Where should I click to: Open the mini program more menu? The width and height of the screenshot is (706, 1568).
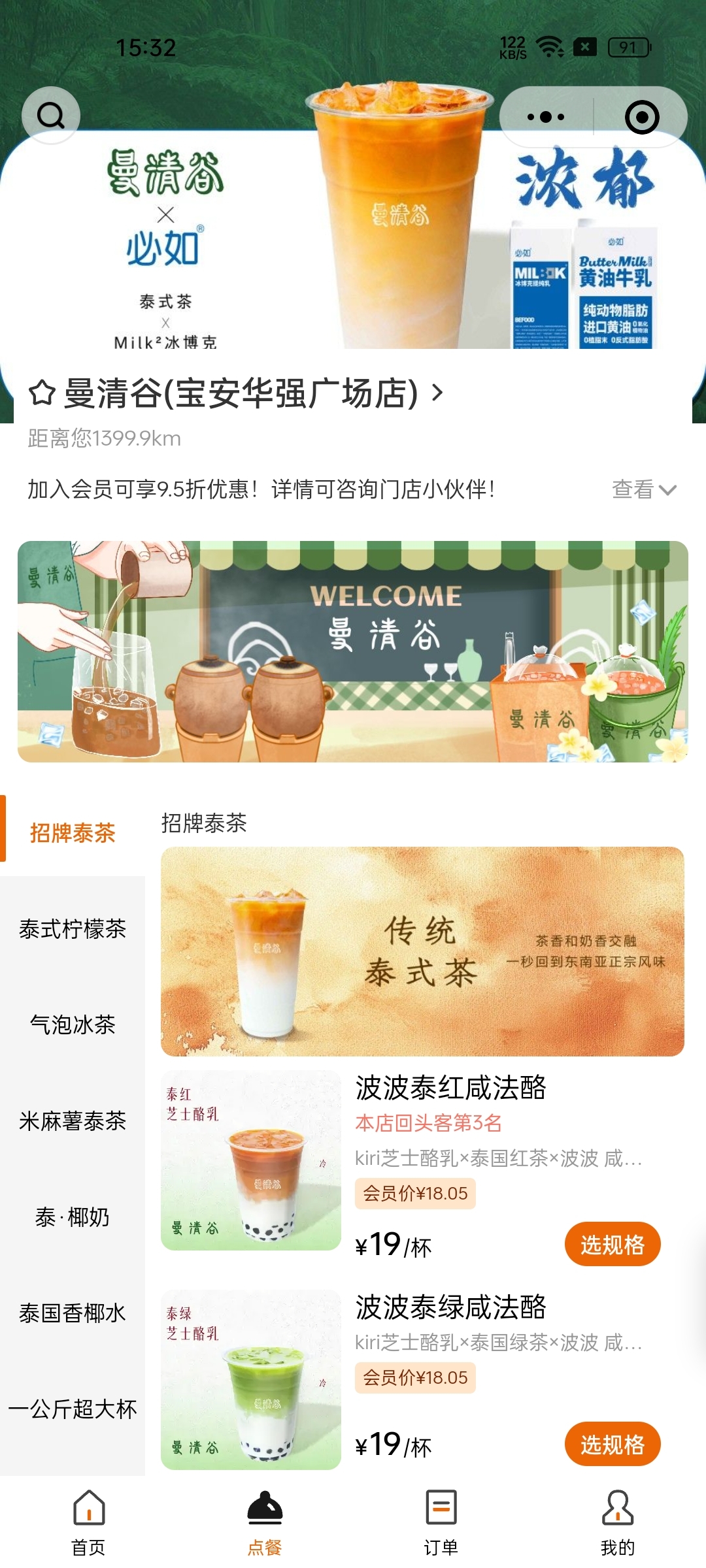pos(546,118)
